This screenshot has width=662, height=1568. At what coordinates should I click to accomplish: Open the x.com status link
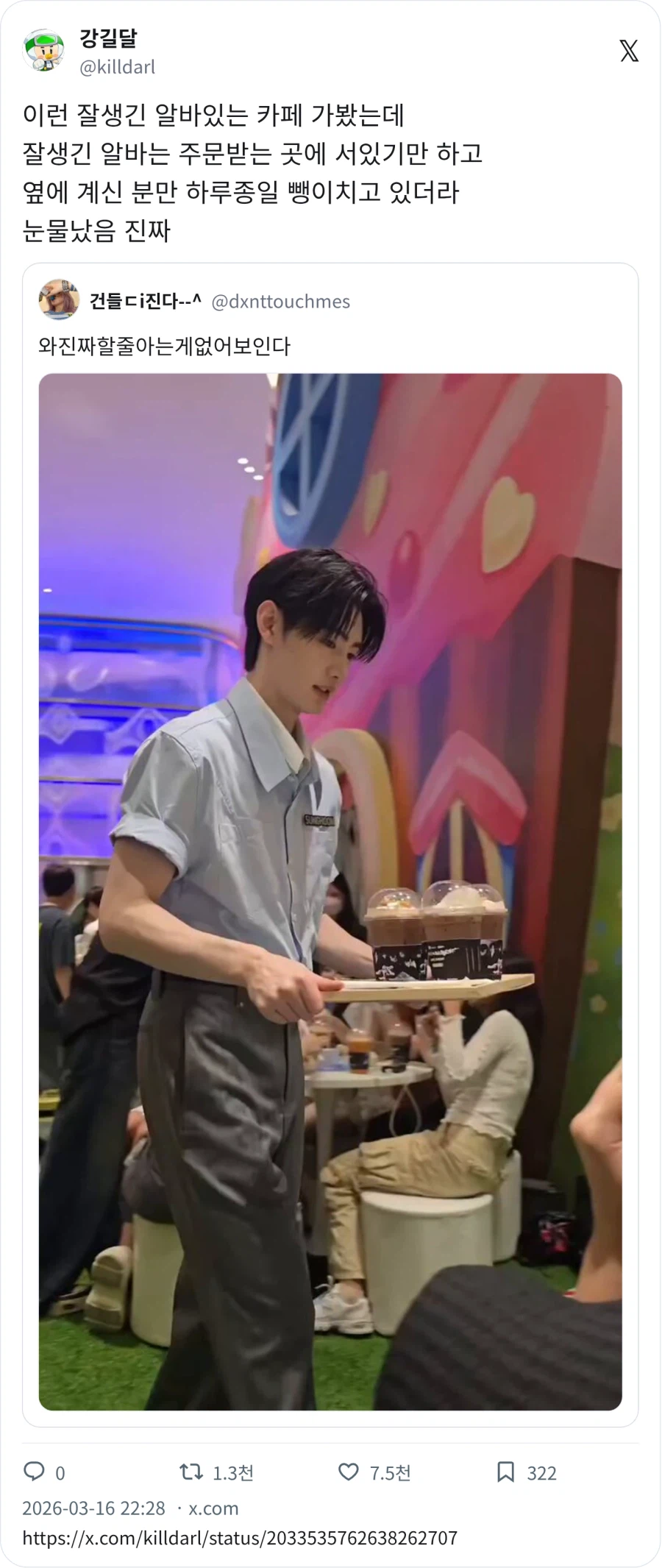[240, 1538]
